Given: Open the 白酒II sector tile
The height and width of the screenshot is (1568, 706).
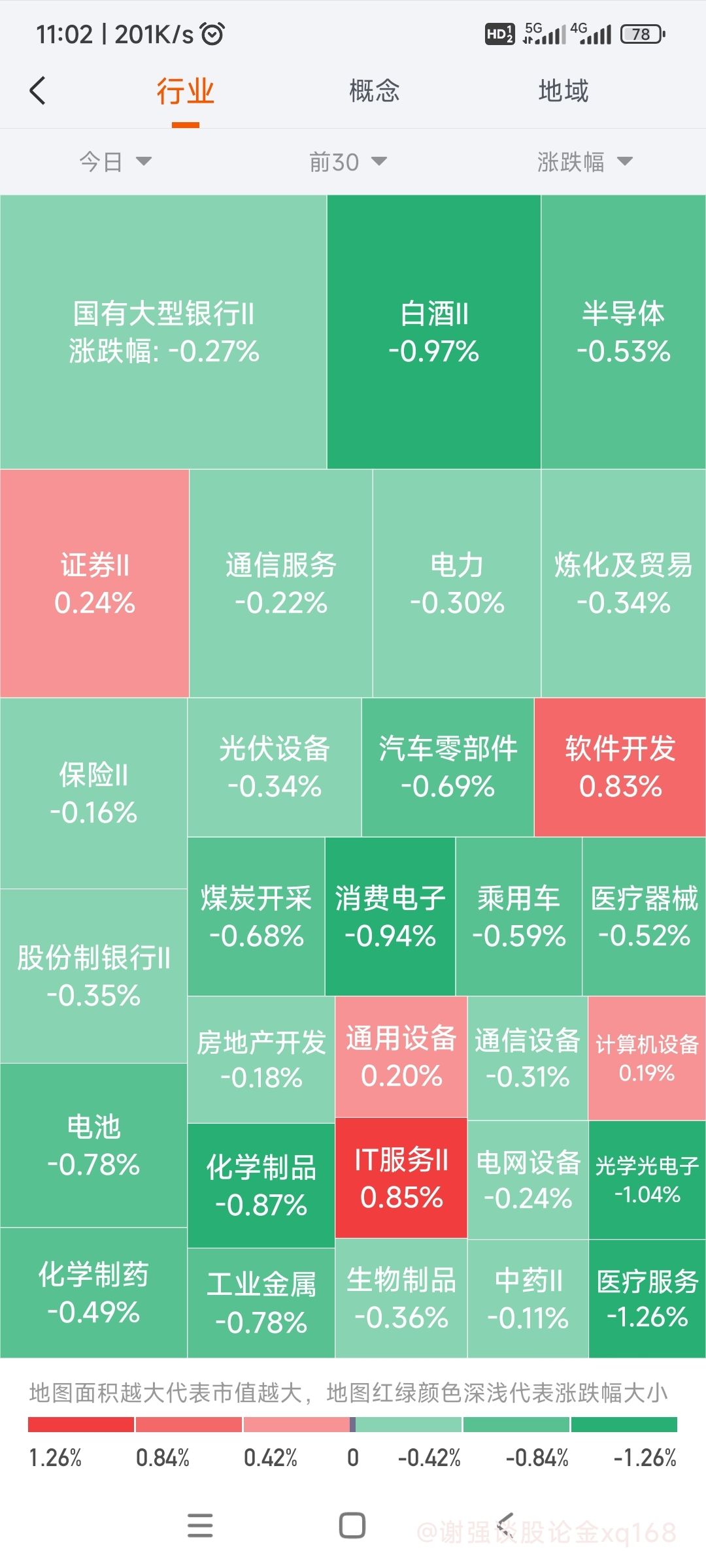Looking at the screenshot, I should click(434, 332).
